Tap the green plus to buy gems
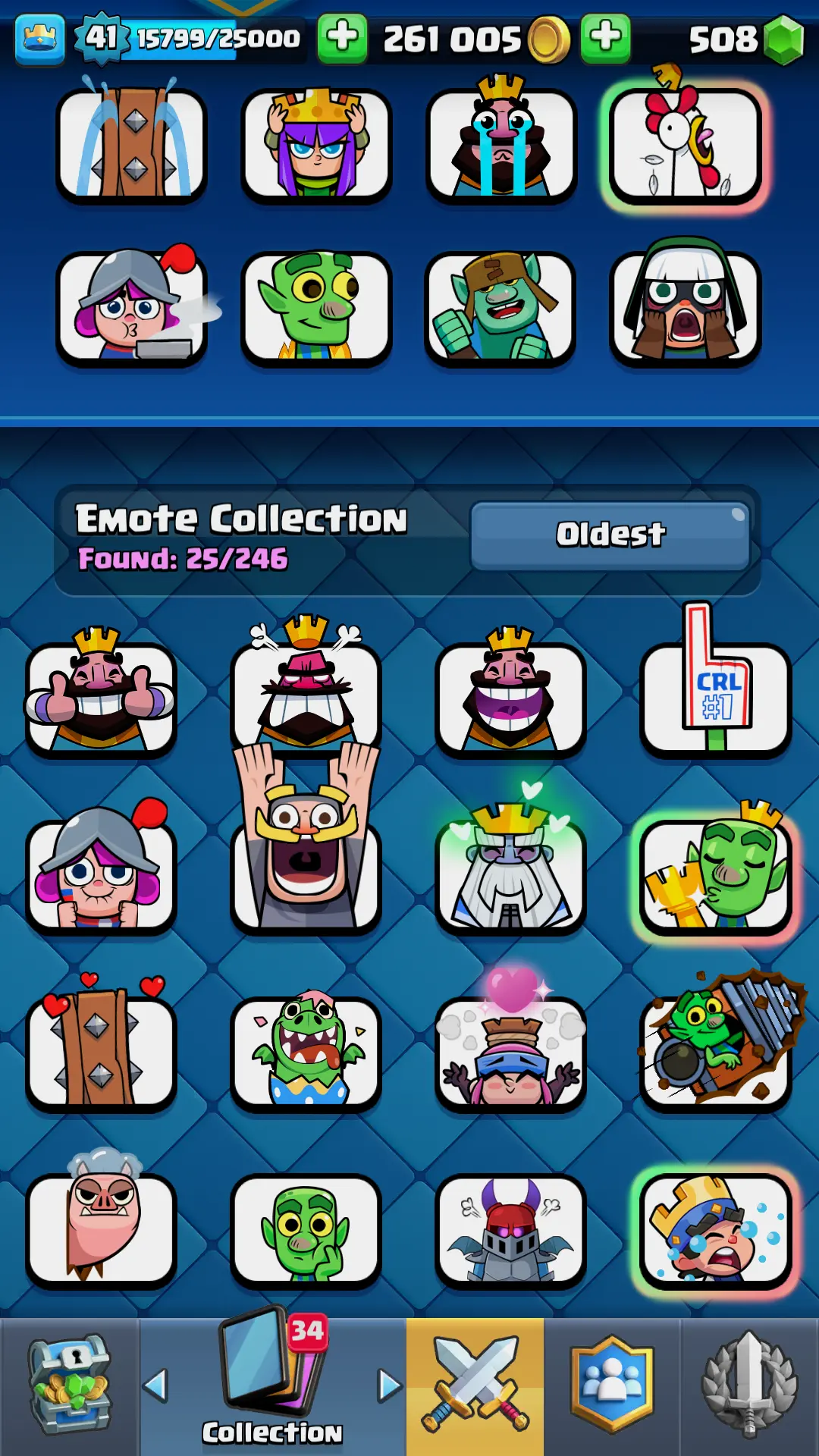Viewport: 819px width, 1456px height. point(605,38)
